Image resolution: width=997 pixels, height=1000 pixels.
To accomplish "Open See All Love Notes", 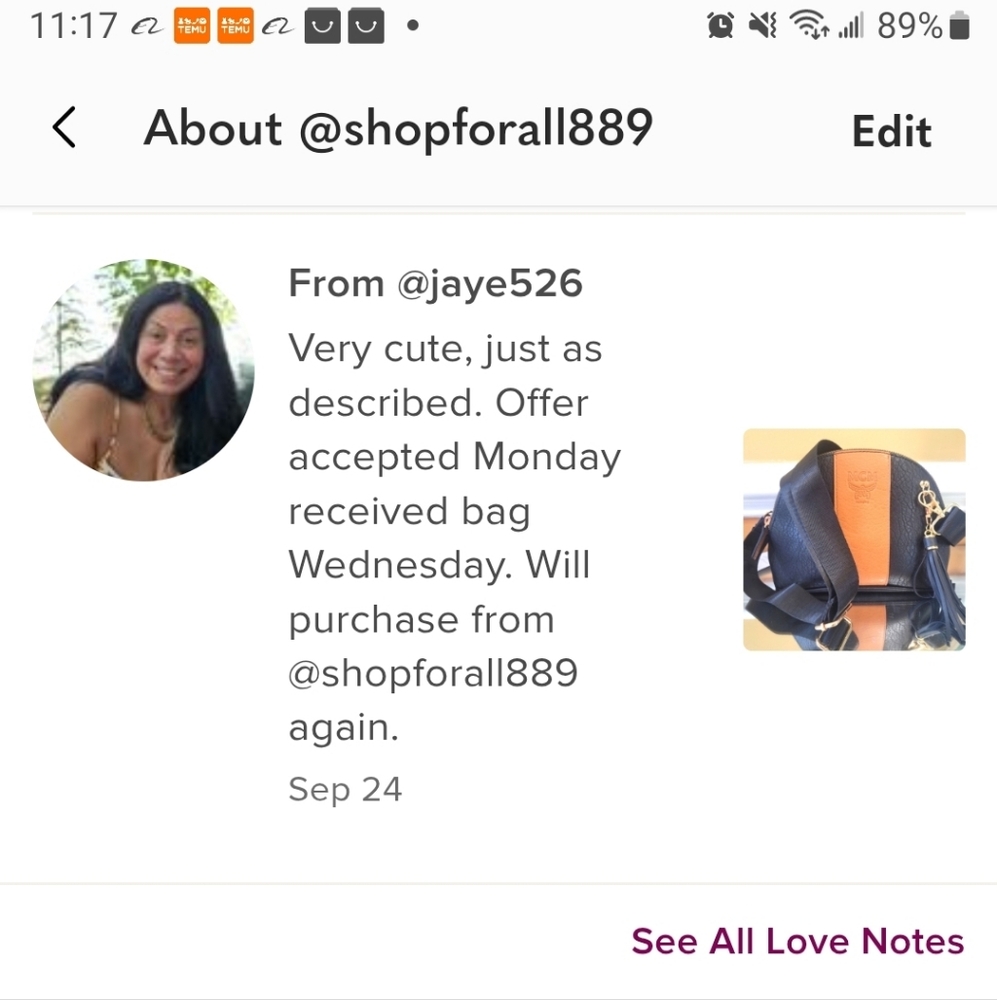I will [797, 941].
